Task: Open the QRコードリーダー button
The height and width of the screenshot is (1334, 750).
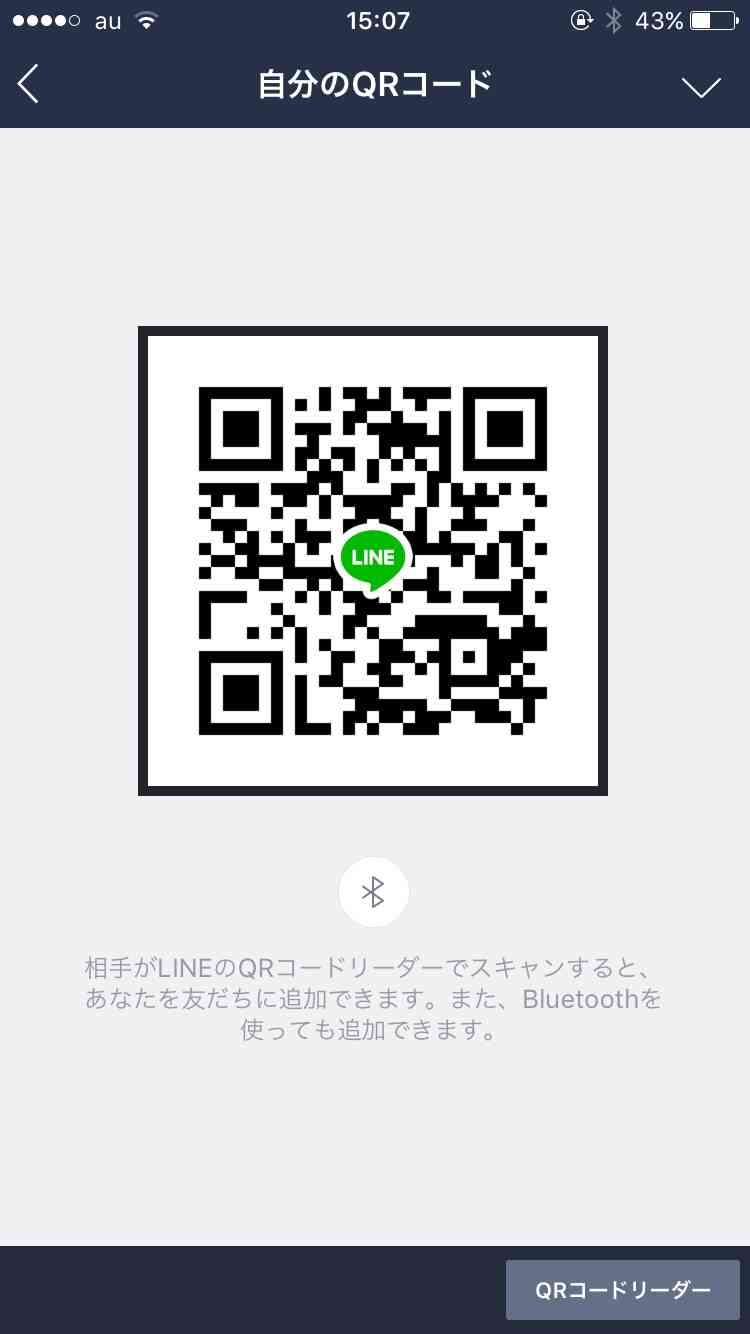Action: (x=622, y=1289)
